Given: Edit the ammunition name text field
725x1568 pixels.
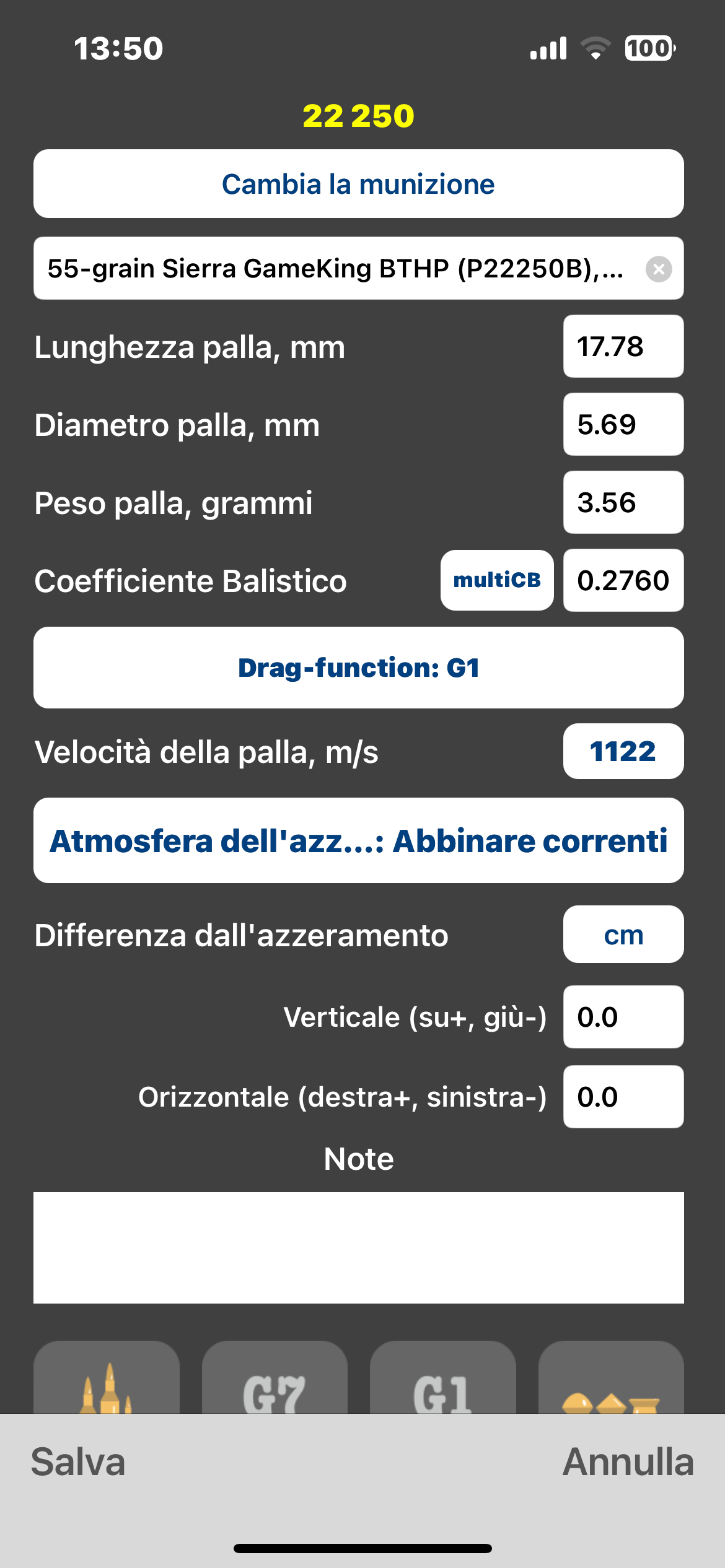Looking at the screenshot, I should (335, 269).
